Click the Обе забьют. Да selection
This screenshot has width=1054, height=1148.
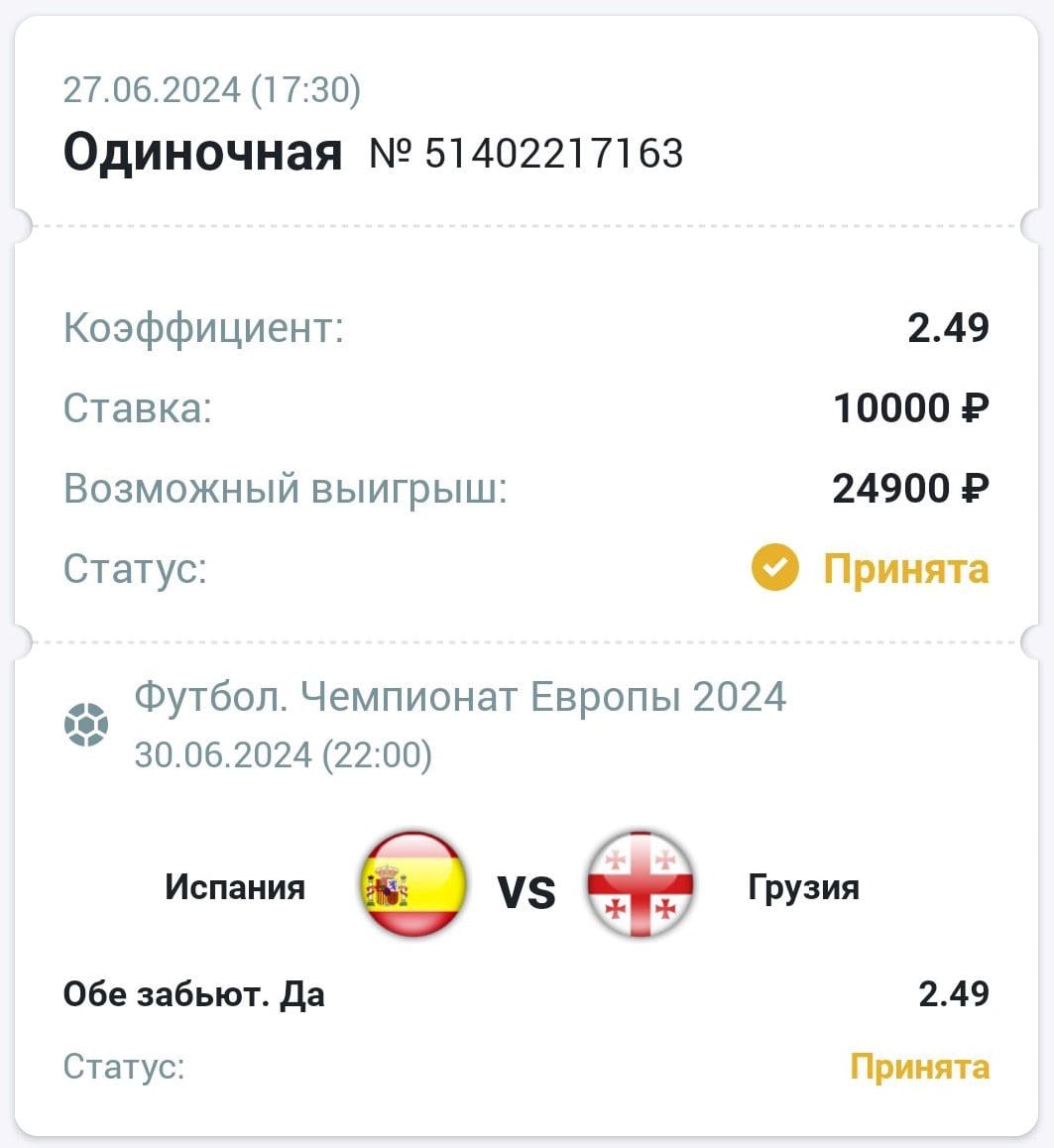(x=195, y=992)
